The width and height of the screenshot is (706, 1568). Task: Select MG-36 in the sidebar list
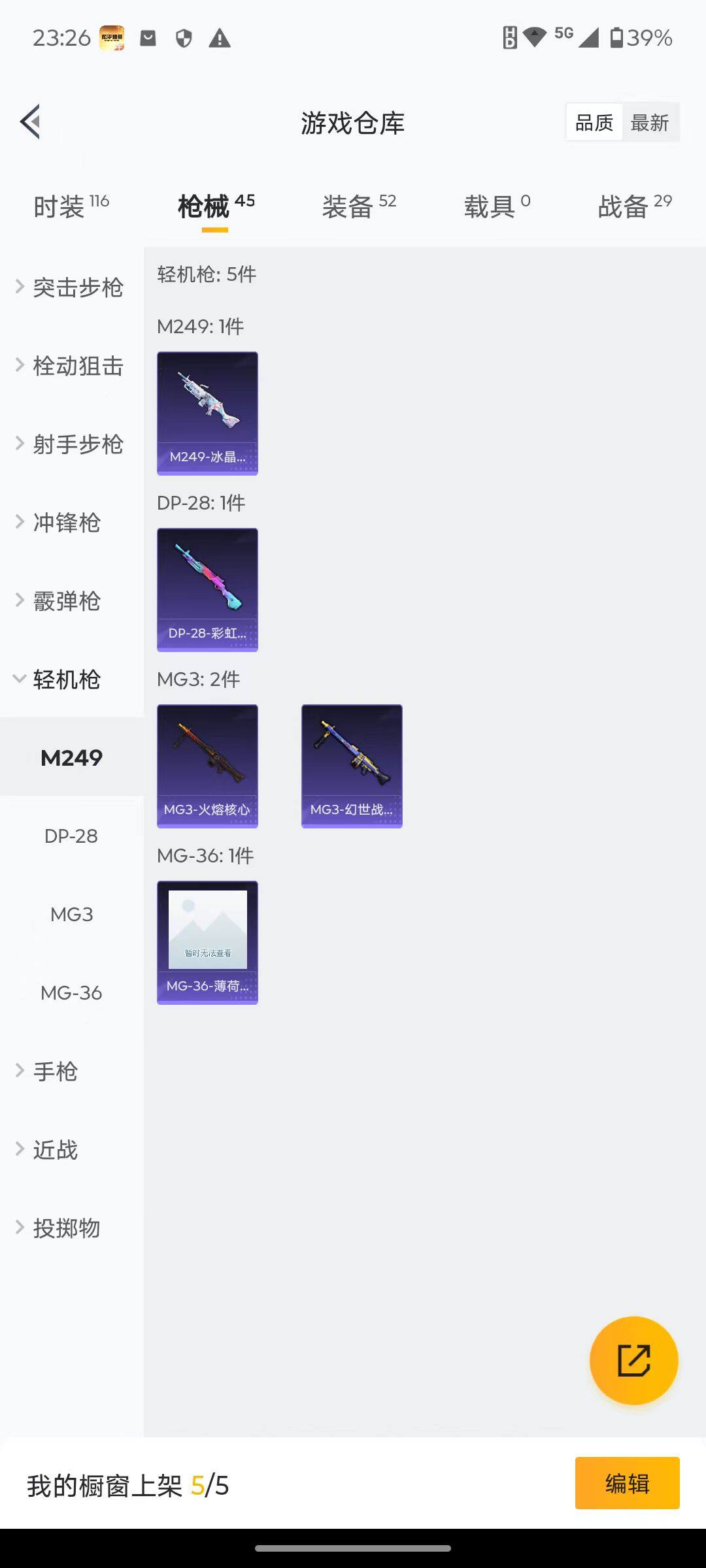point(72,992)
